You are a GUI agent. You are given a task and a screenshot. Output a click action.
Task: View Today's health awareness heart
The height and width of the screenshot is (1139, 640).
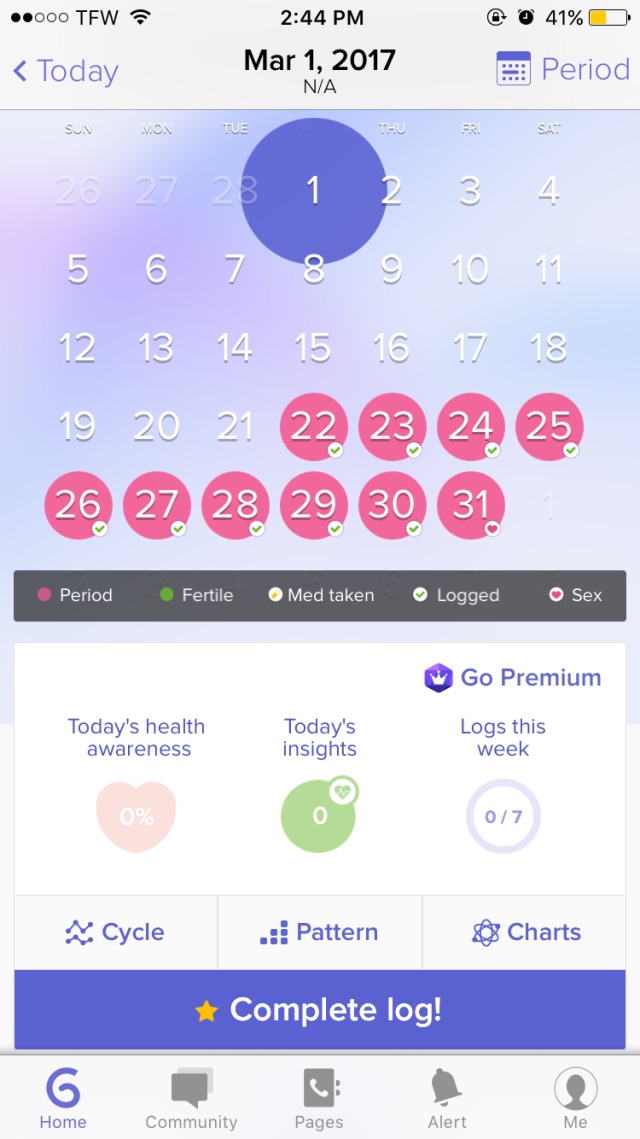(x=136, y=816)
